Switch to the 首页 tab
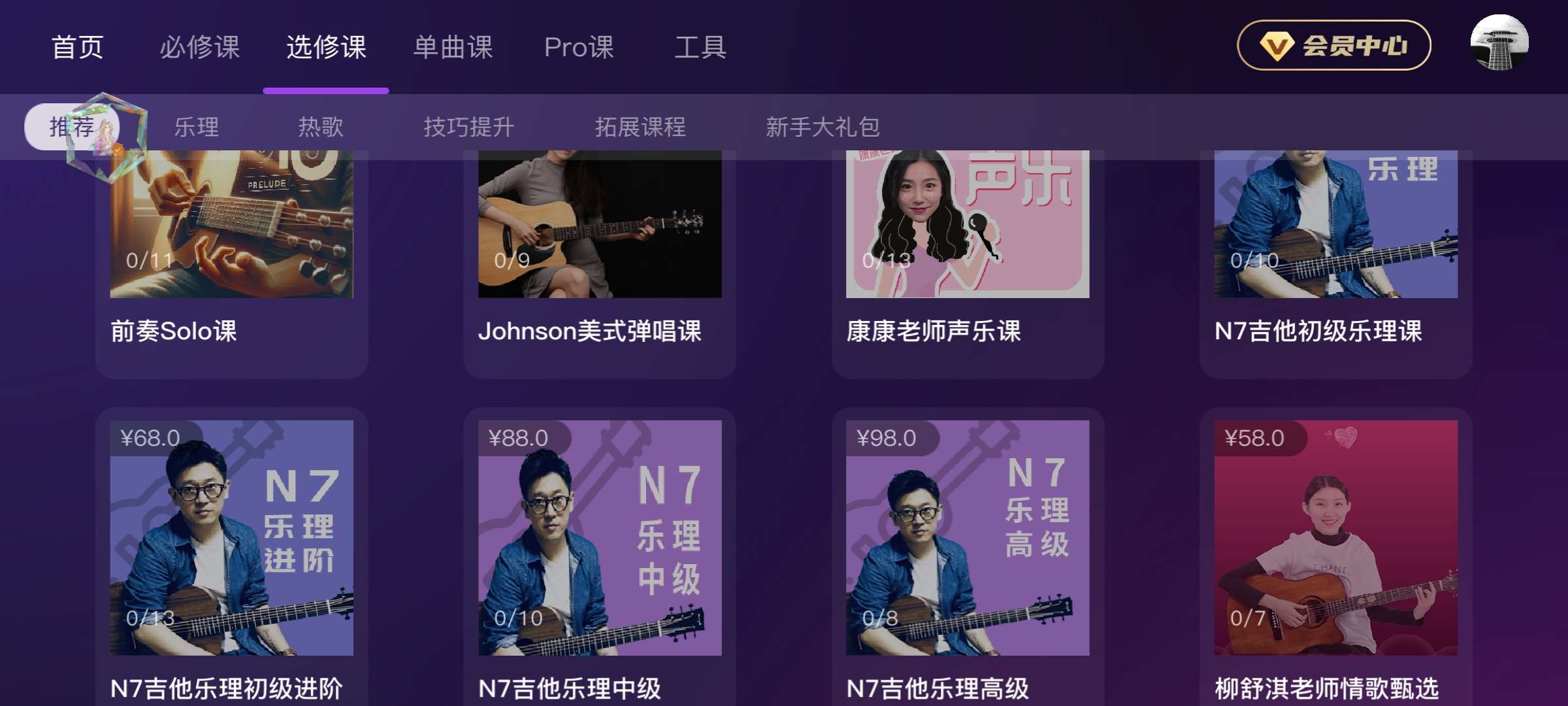The image size is (1568, 706). pos(78,47)
